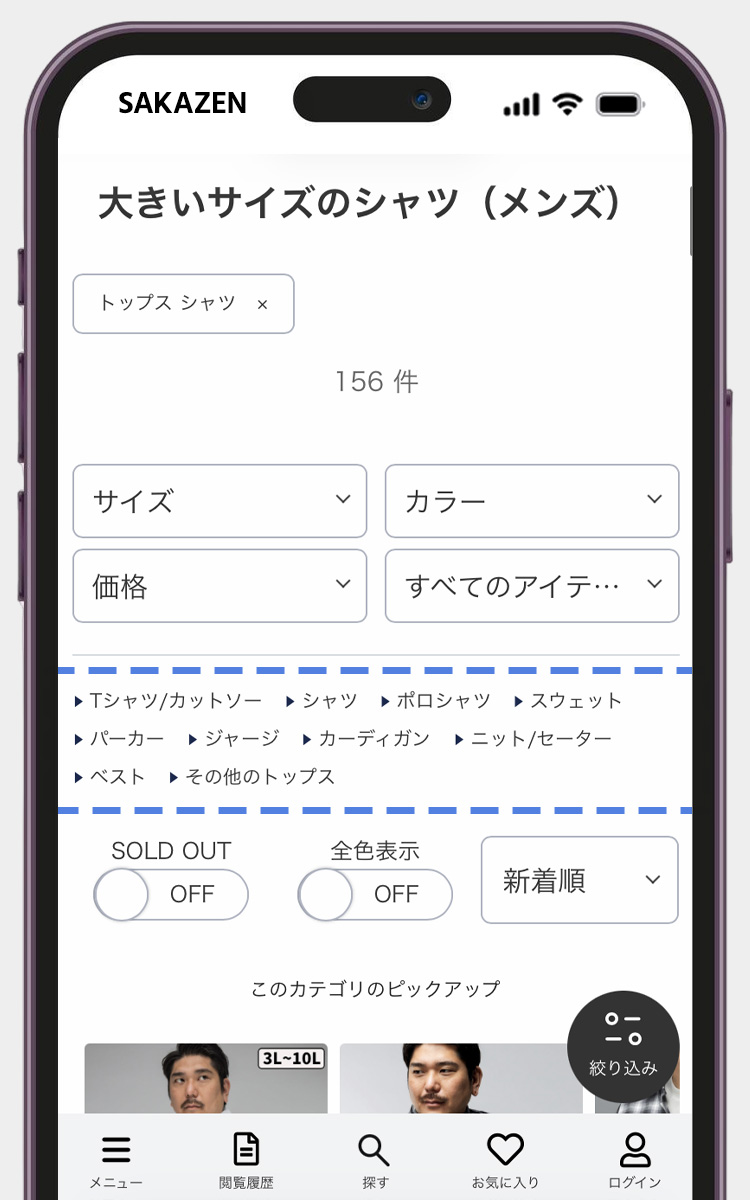Viewport: 750px width, 1200px height.
Task: Open the スウェット category link
Action: pos(575,701)
